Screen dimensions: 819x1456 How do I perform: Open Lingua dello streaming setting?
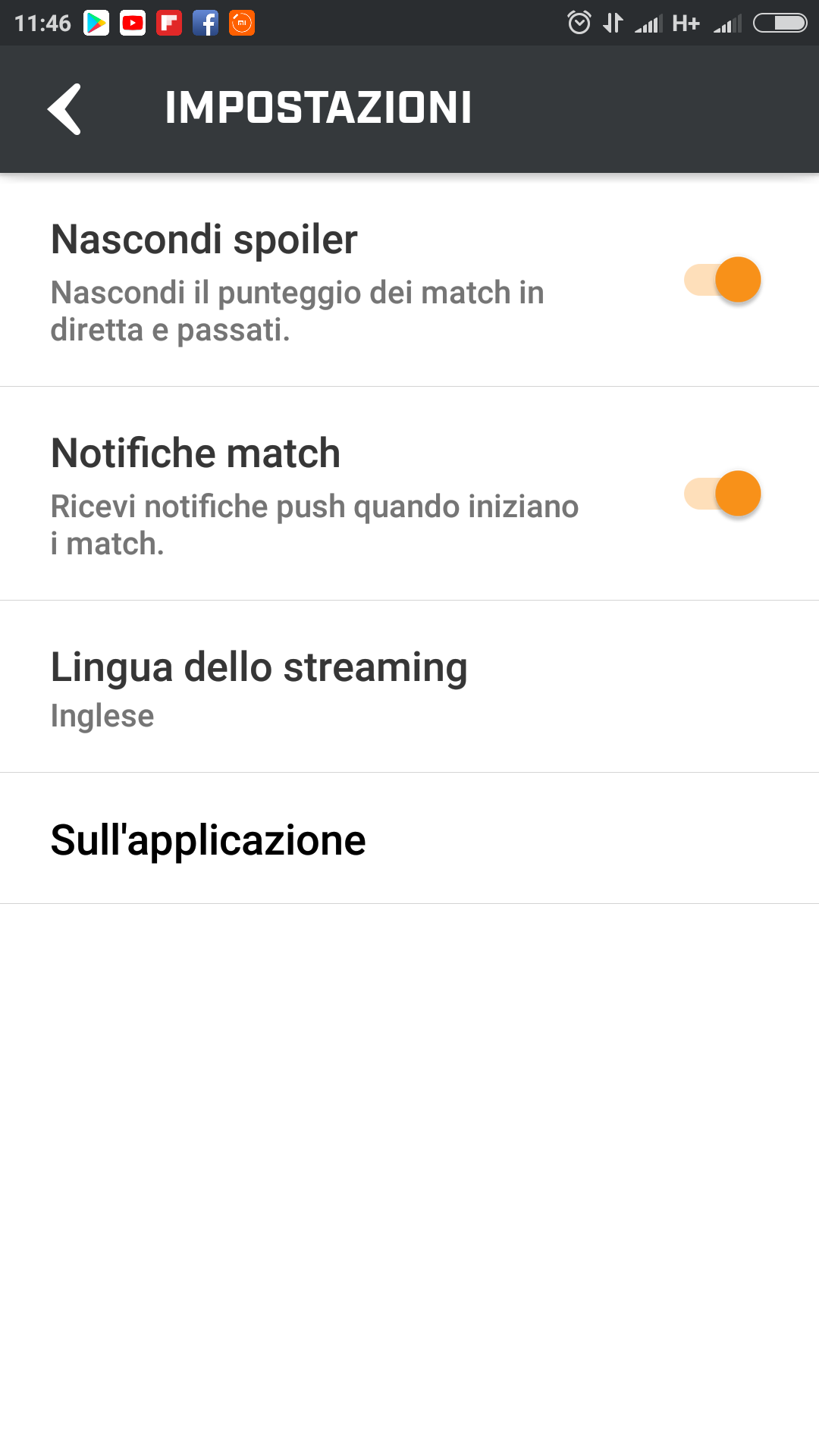(x=409, y=687)
